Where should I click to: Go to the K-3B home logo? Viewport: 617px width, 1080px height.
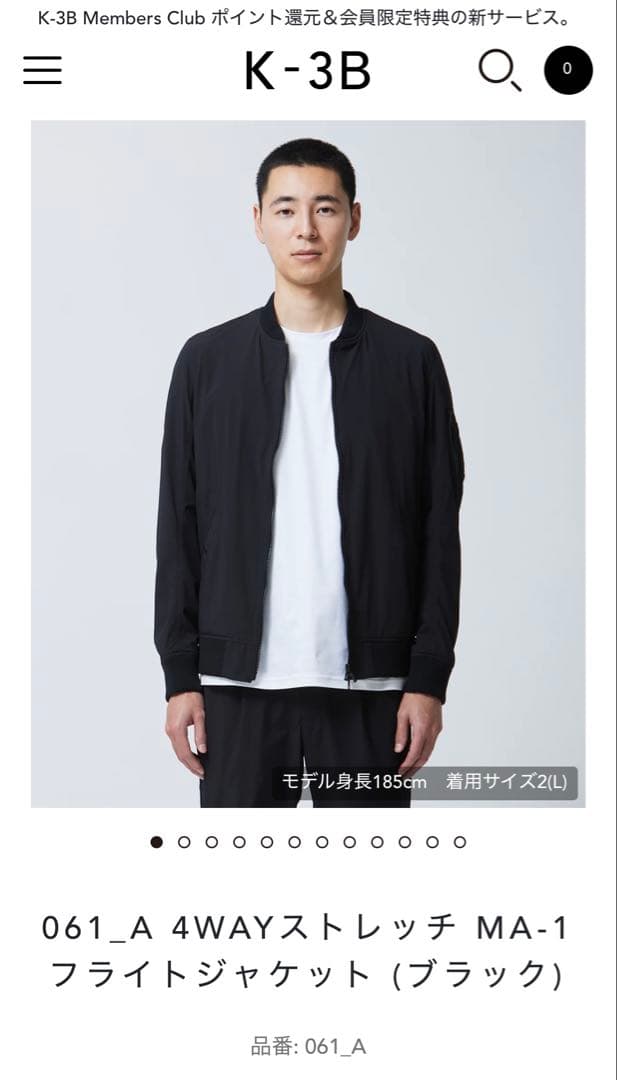[308, 71]
